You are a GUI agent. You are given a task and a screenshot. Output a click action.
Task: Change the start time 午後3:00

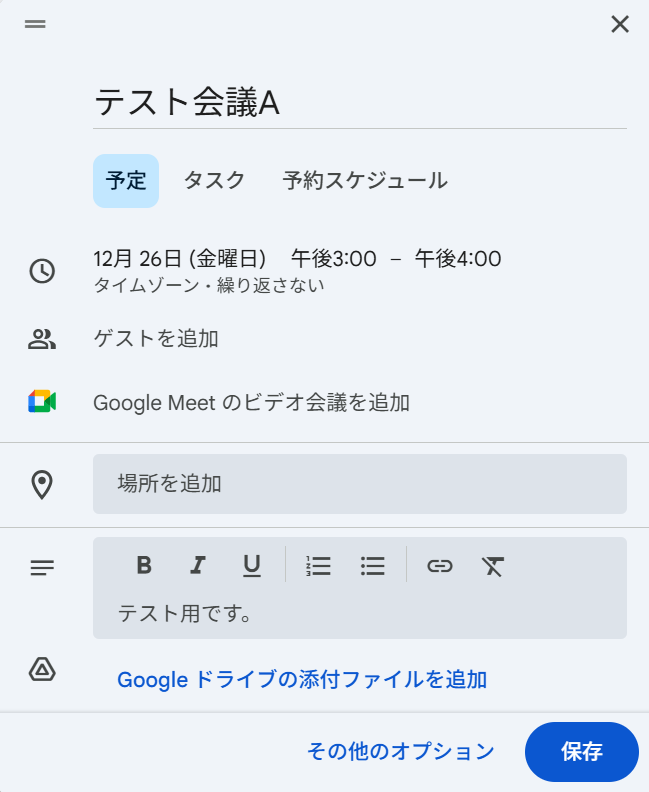click(x=334, y=259)
